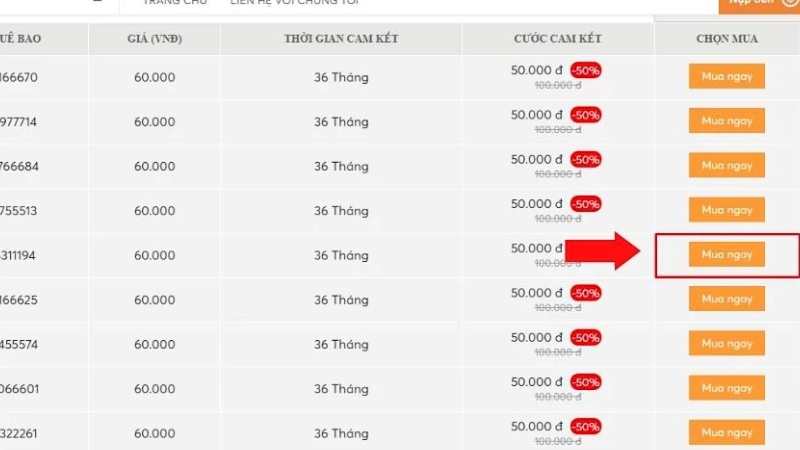
Task: Select Mua ngay on the 766684 row
Action: coord(726,166)
